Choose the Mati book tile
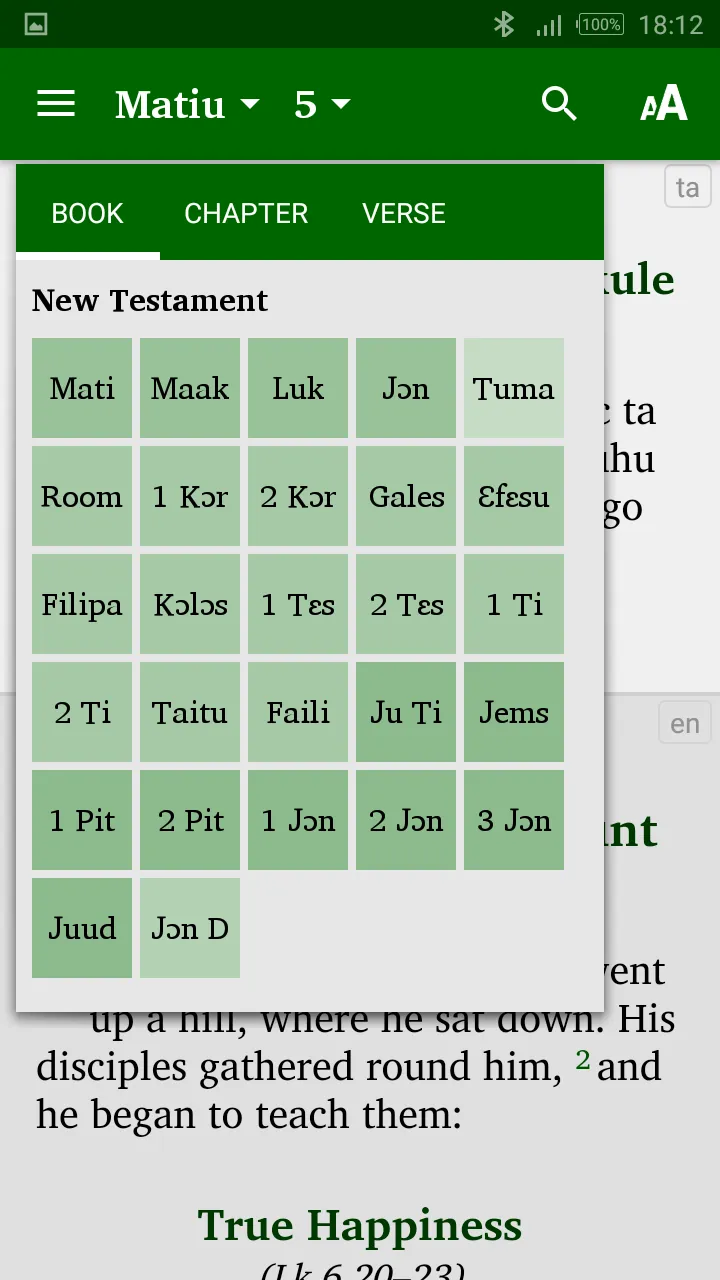Viewport: 720px width, 1280px height. click(x=82, y=388)
